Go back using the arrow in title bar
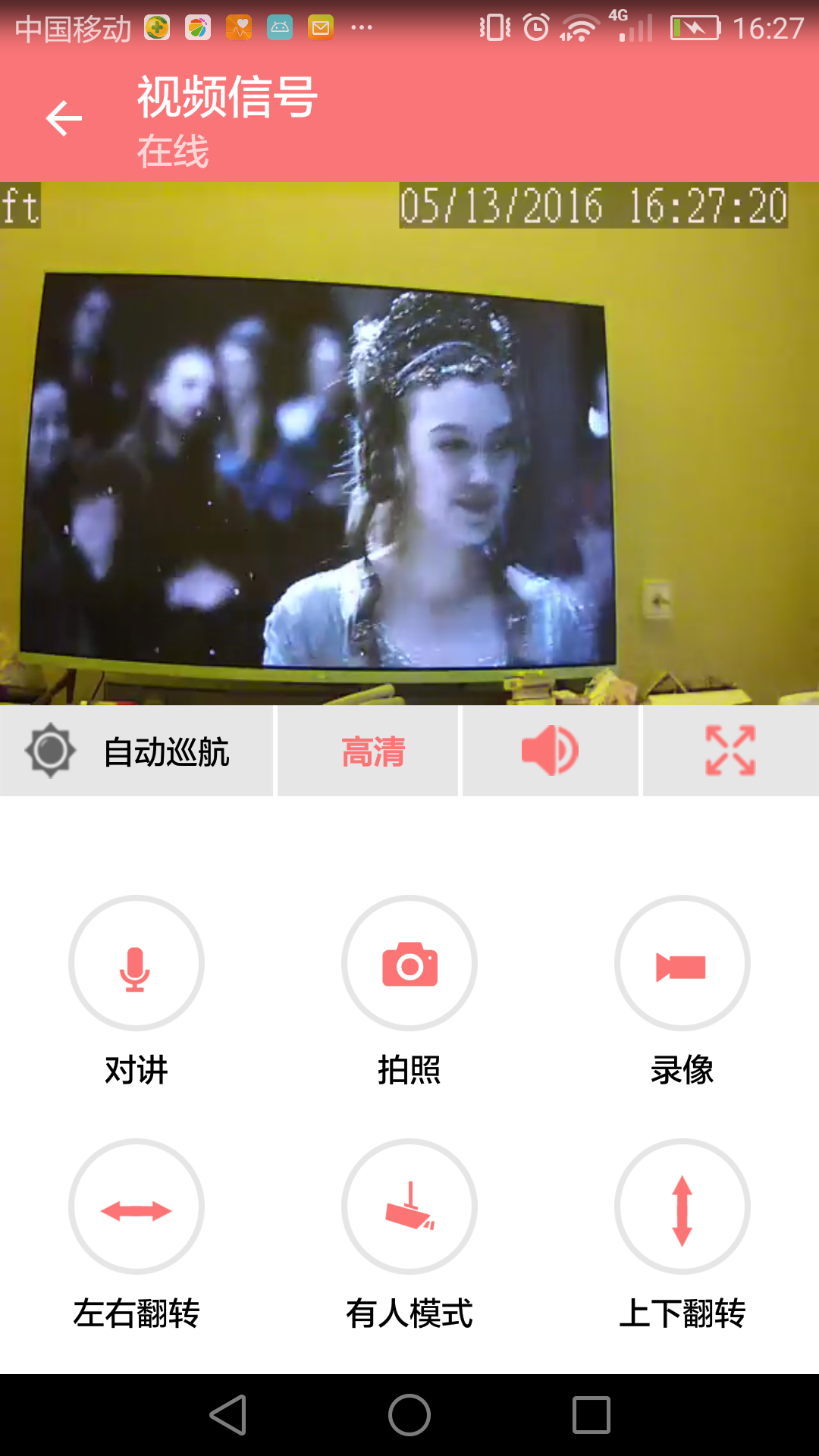Viewport: 819px width, 1456px height. (x=64, y=118)
